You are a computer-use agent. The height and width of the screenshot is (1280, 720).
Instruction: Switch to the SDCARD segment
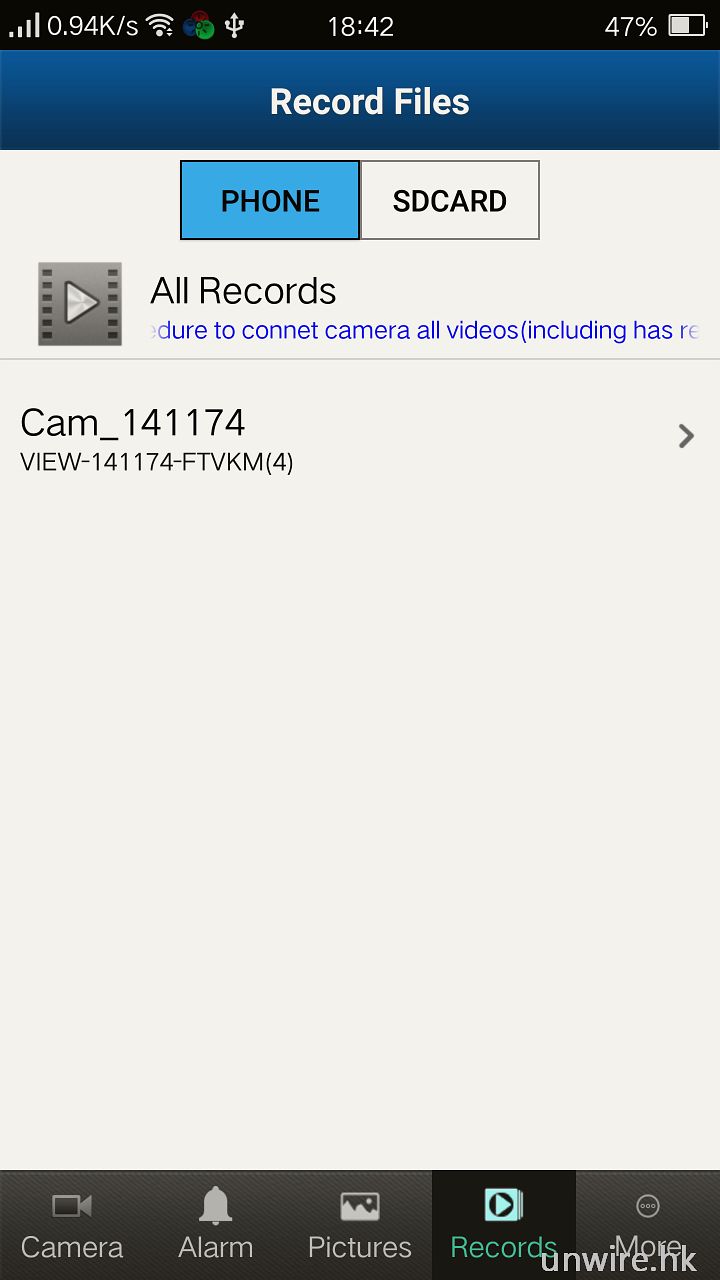click(x=450, y=200)
